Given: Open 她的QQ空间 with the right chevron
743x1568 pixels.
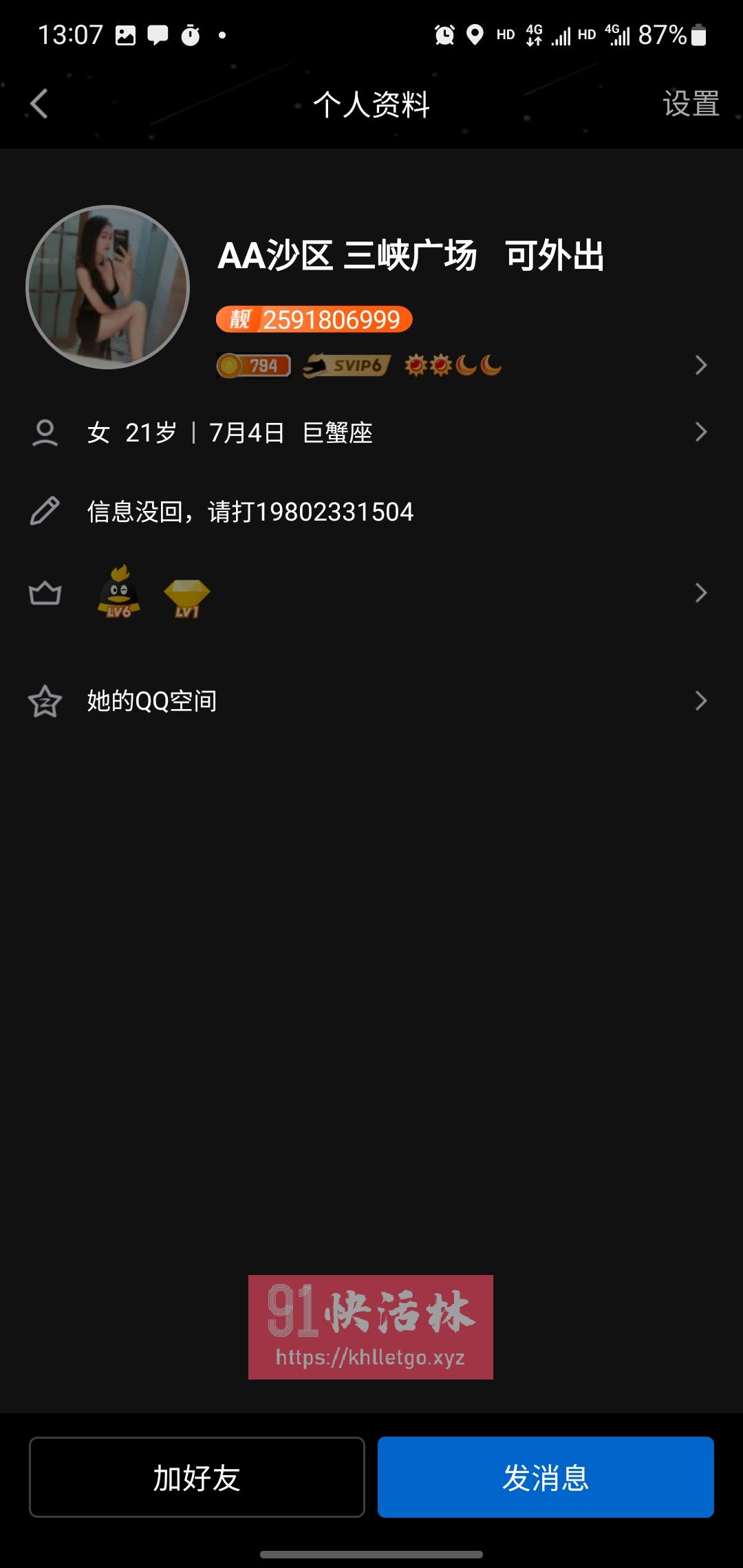Looking at the screenshot, I should click(x=700, y=701).
